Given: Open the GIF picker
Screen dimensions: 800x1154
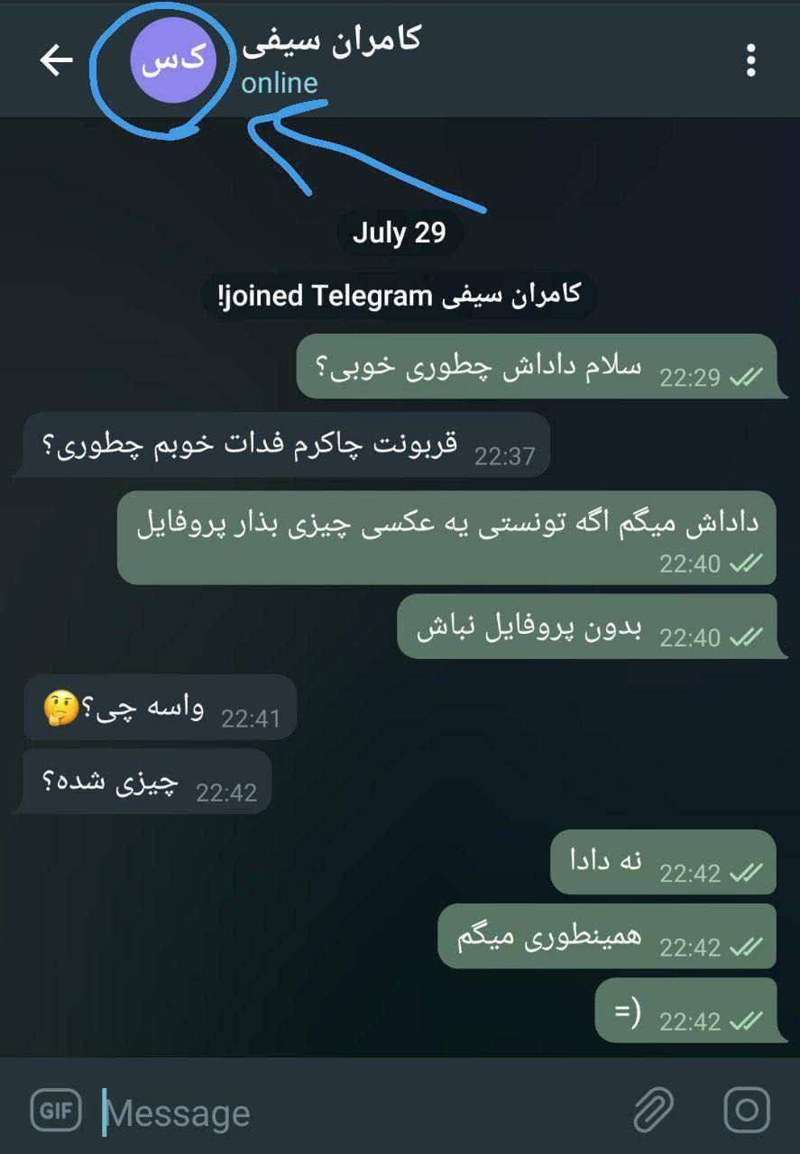Looking at the screenshot, I should click(x=55, y=1110).
